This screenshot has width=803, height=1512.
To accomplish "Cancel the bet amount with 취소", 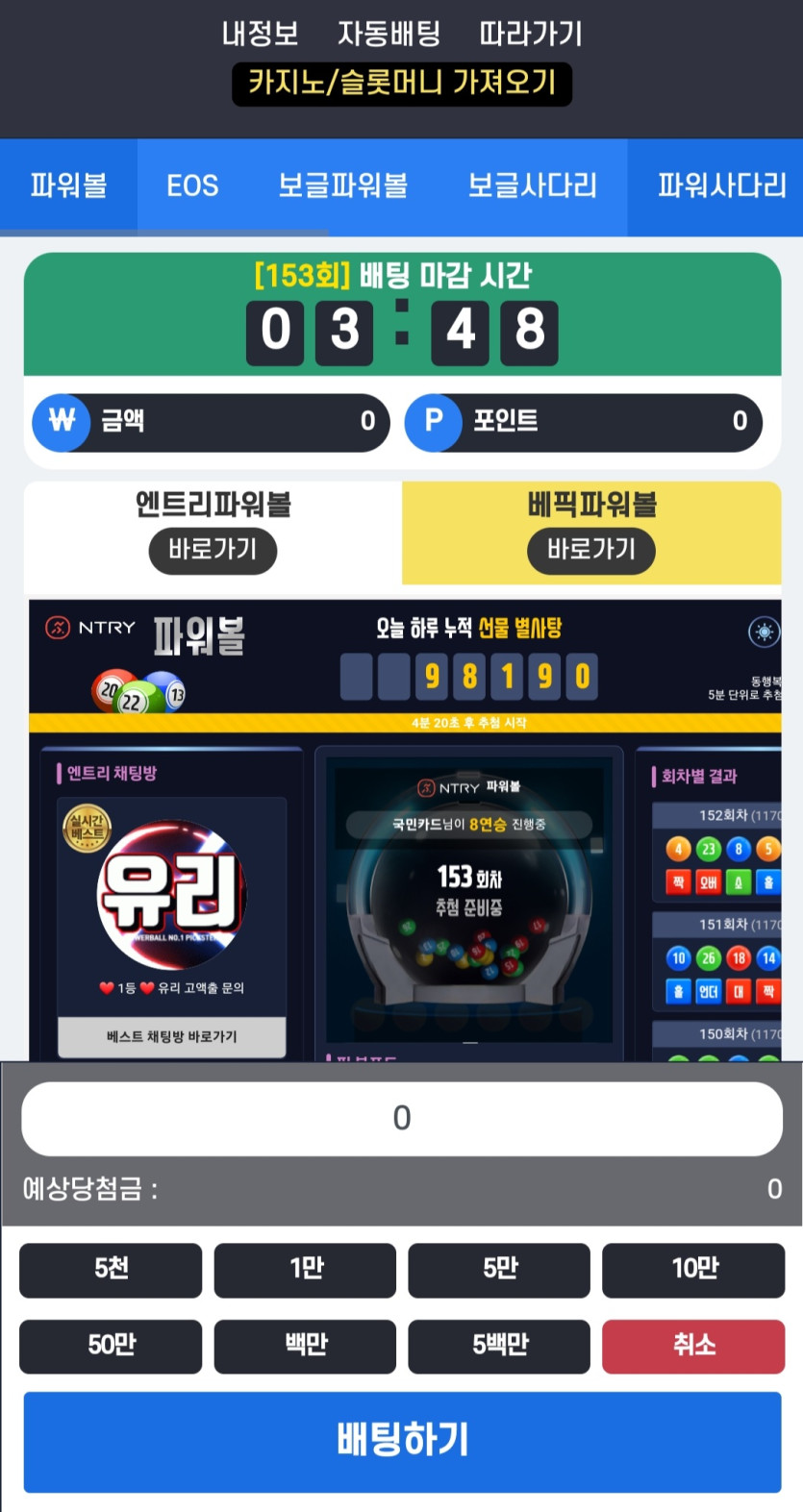I will click(x=693, y=1346).
